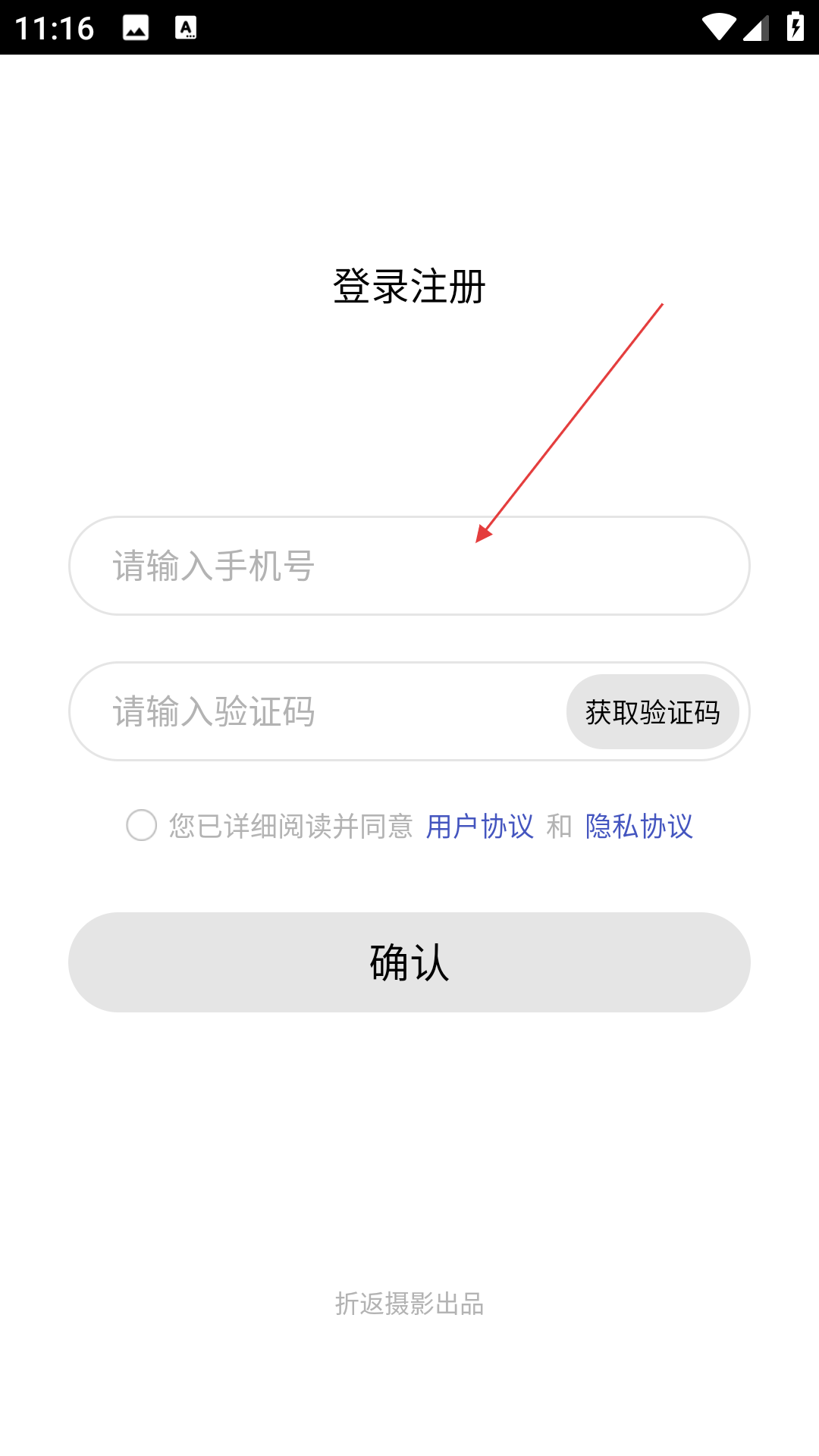This screenshot has width=819, height=1456.
Task: Check the agreement consent circle
Action: click(142, 825)
